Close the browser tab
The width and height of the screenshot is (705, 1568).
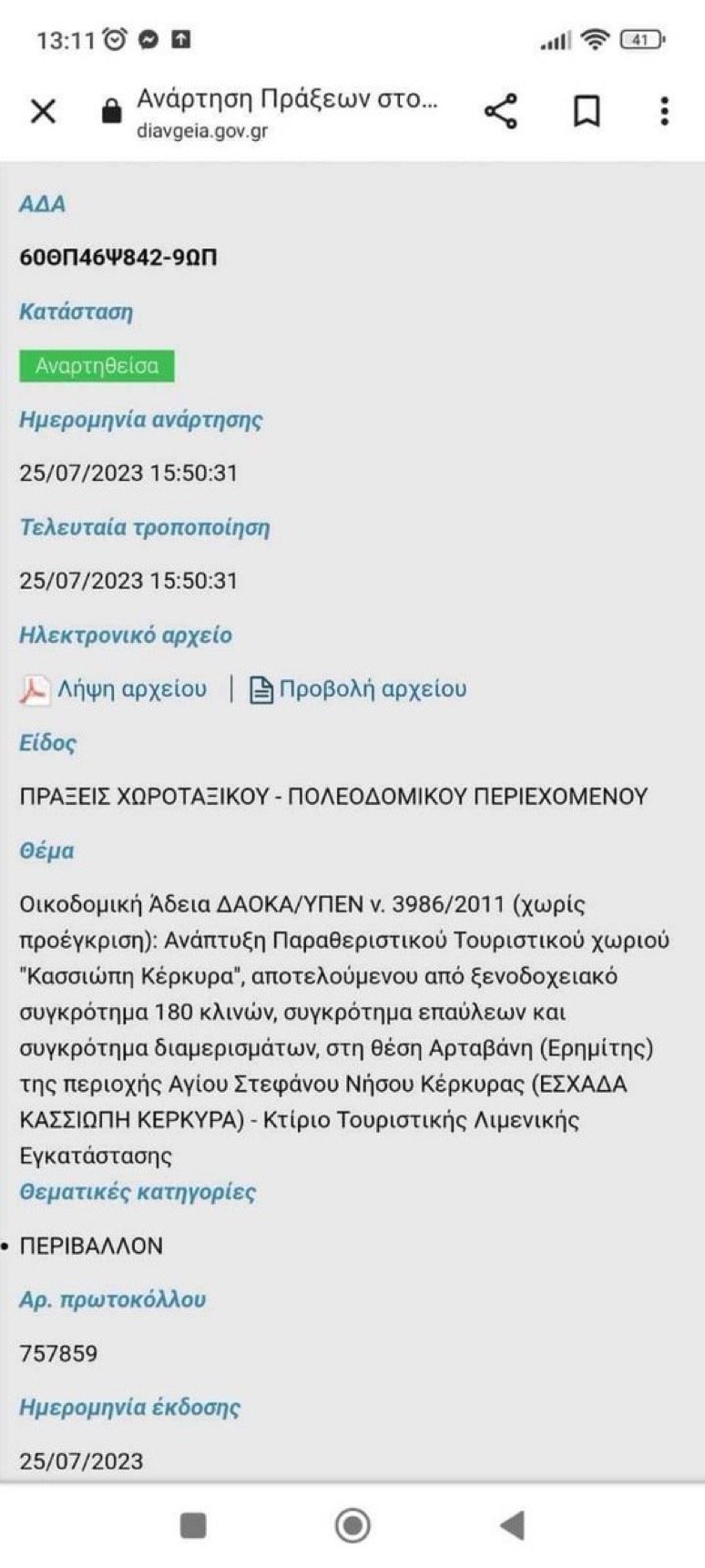[43, 111]
